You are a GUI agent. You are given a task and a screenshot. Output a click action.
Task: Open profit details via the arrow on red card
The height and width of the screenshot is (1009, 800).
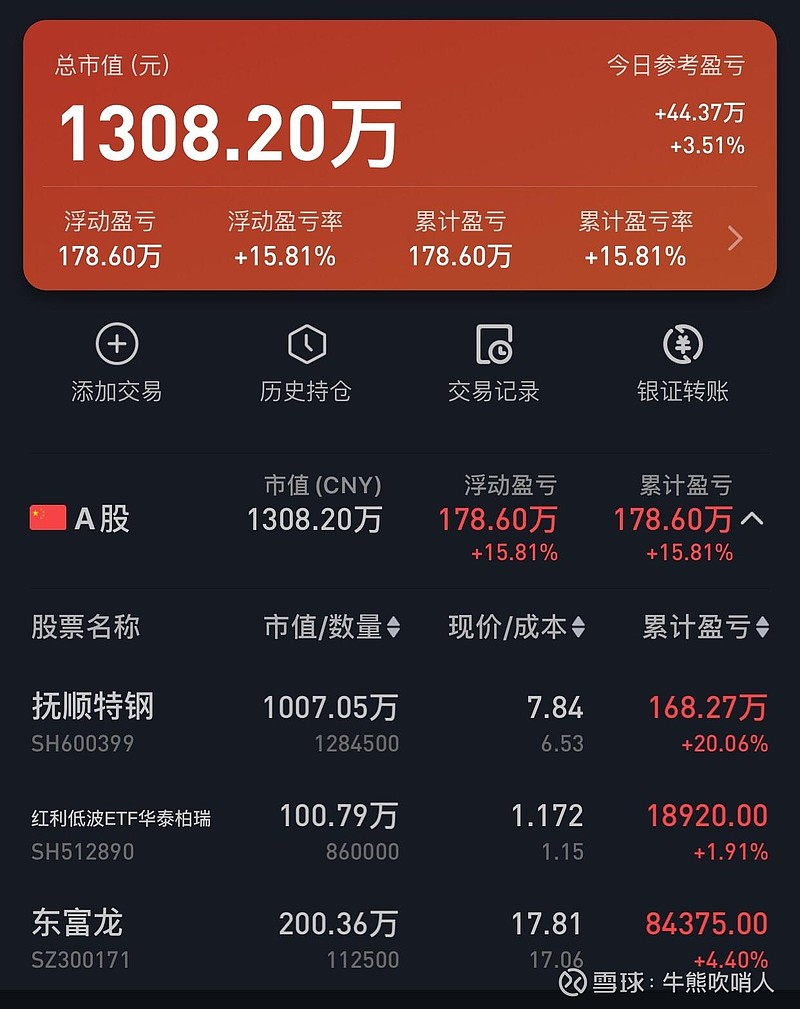(x=737, y=237)
